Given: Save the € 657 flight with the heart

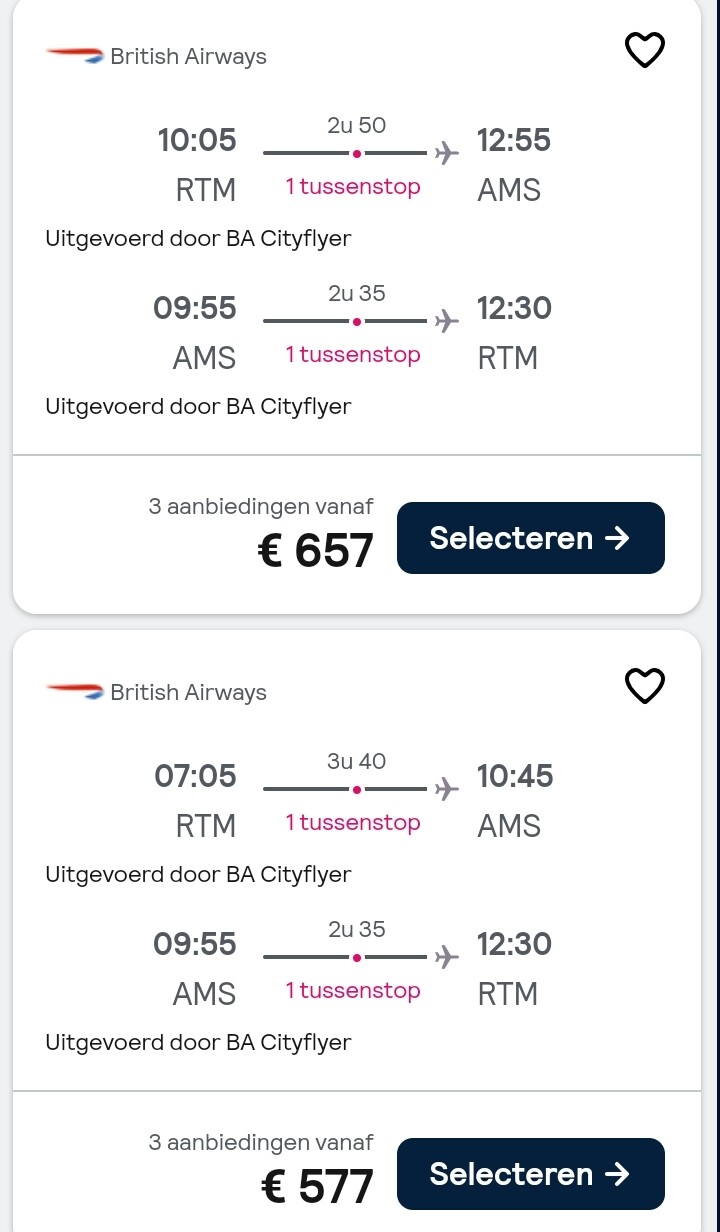Looking at the screenshot, I should point(645,50).
